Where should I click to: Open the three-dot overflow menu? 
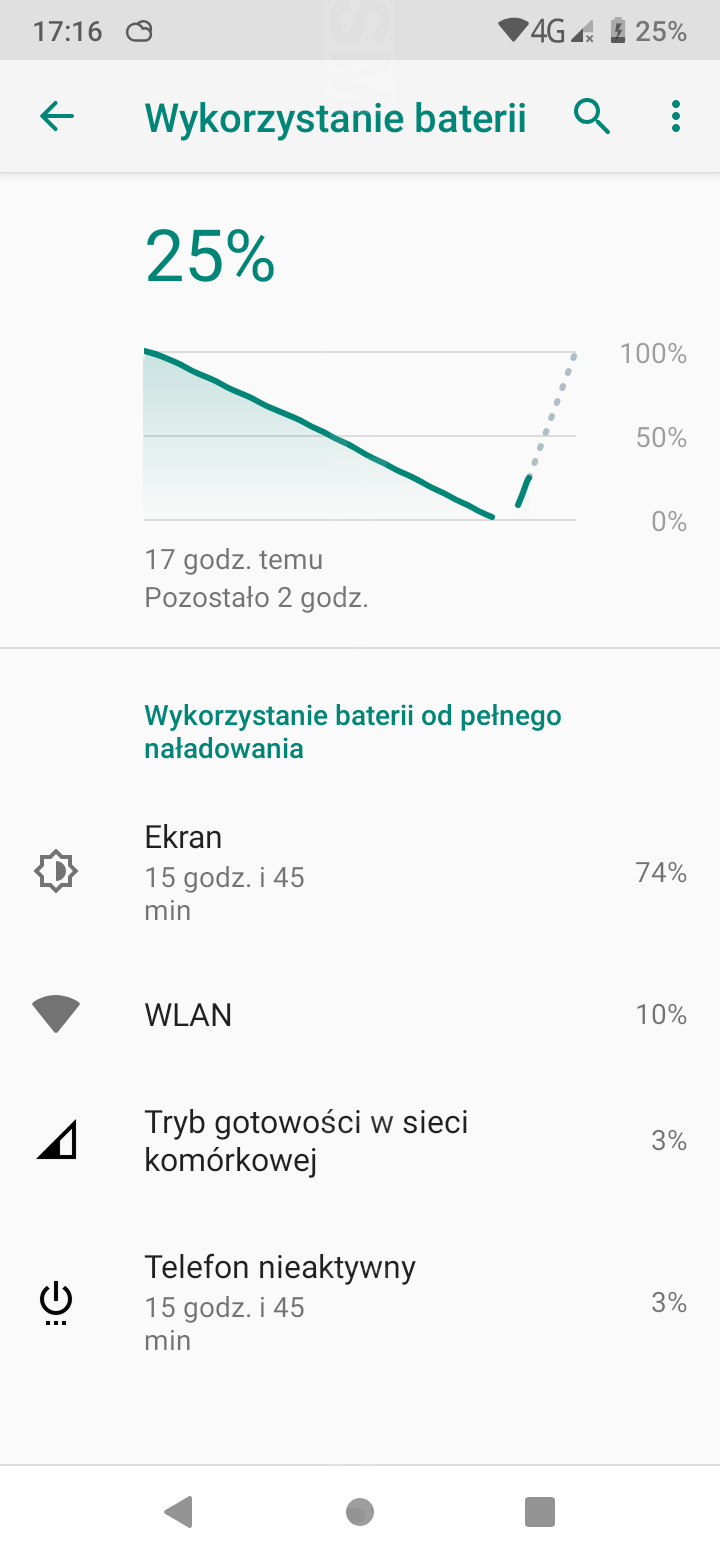[676, 117]
